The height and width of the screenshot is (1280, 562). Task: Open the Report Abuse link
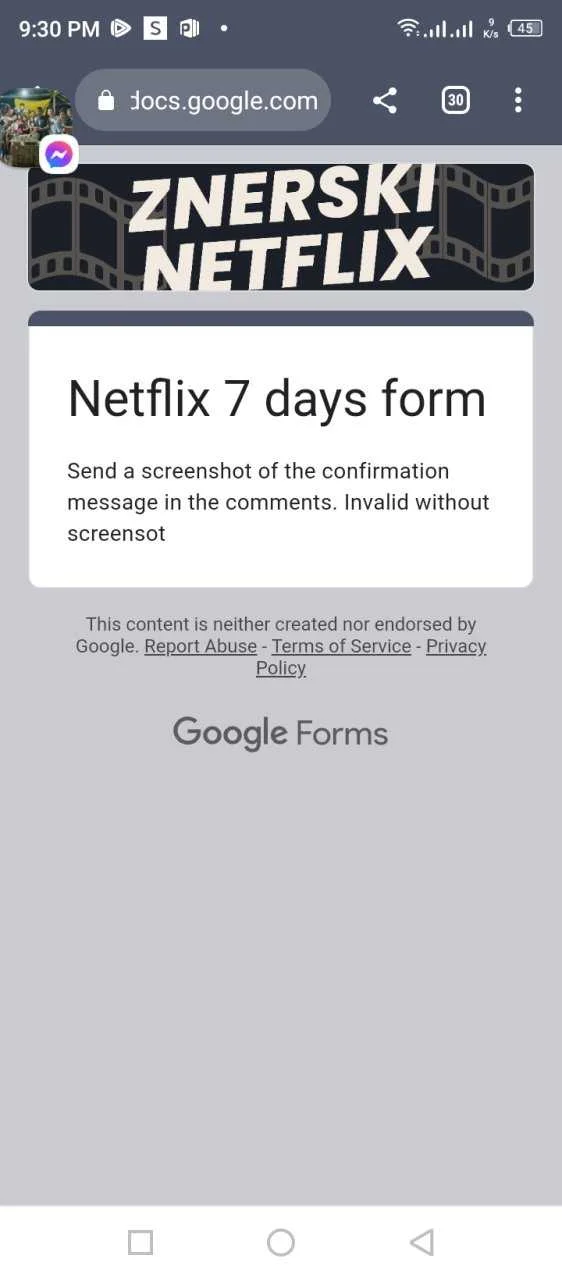click(x=200, y=646)
